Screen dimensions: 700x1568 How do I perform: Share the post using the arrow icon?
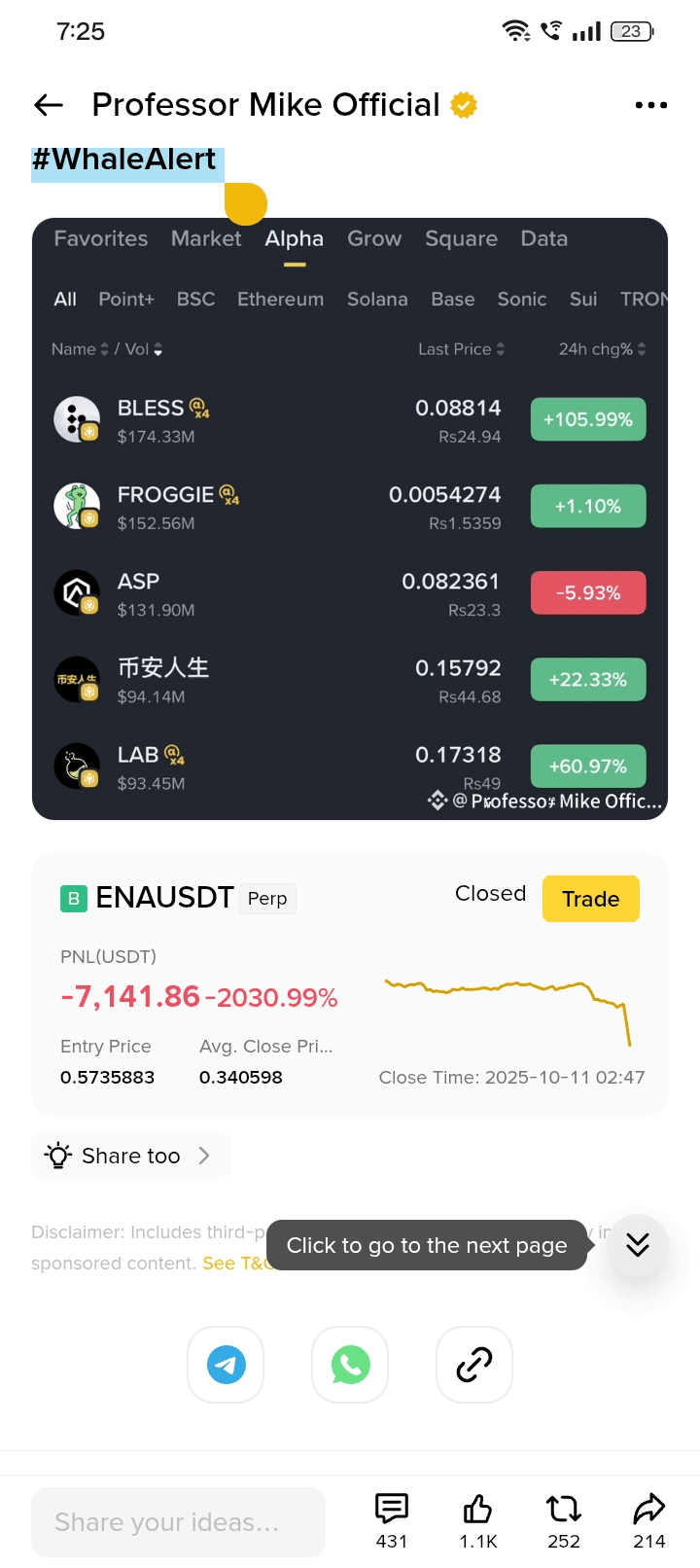pyautogui.click(x=648, y=1519)
